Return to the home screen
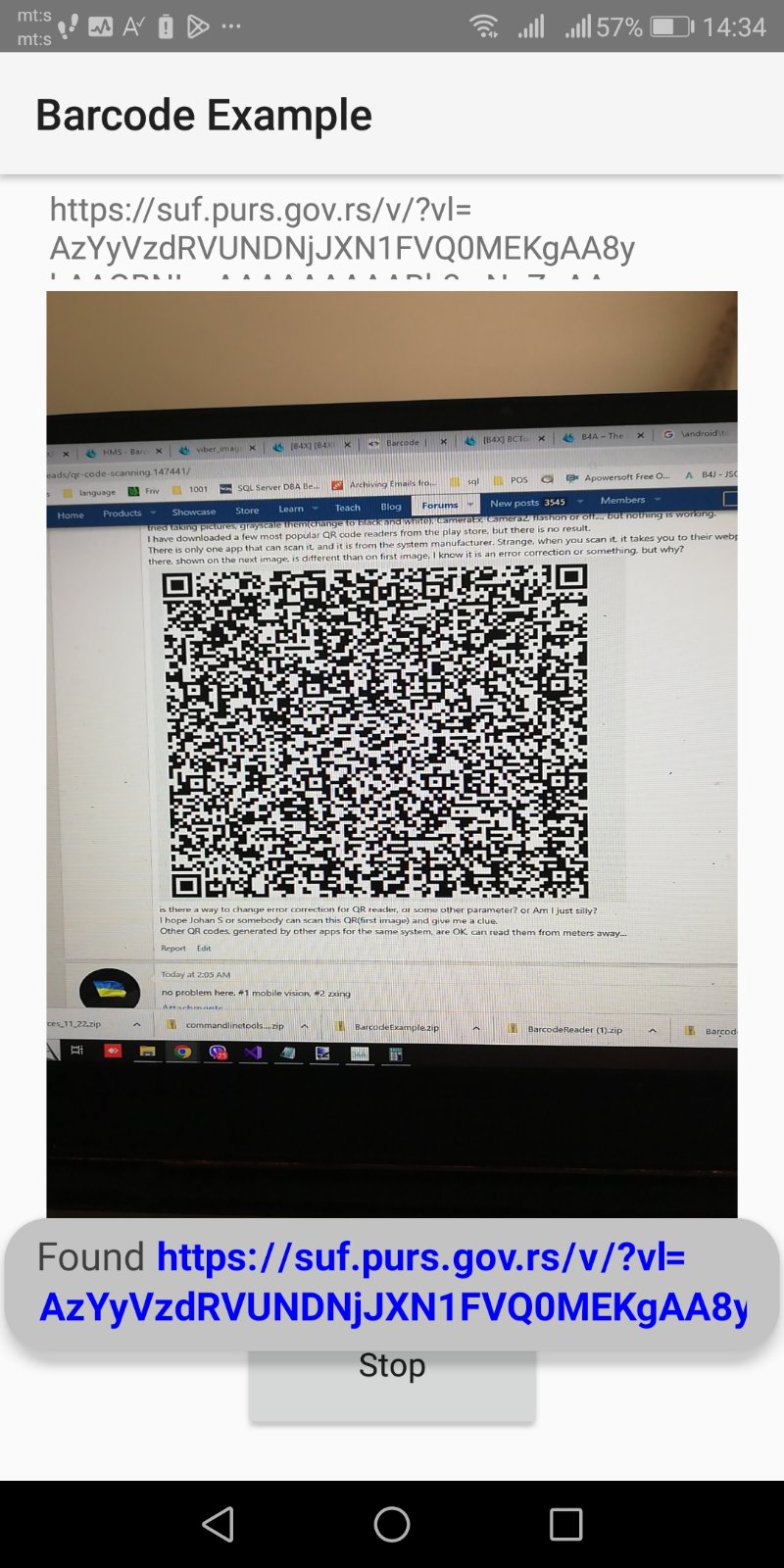 [392, 1524]
